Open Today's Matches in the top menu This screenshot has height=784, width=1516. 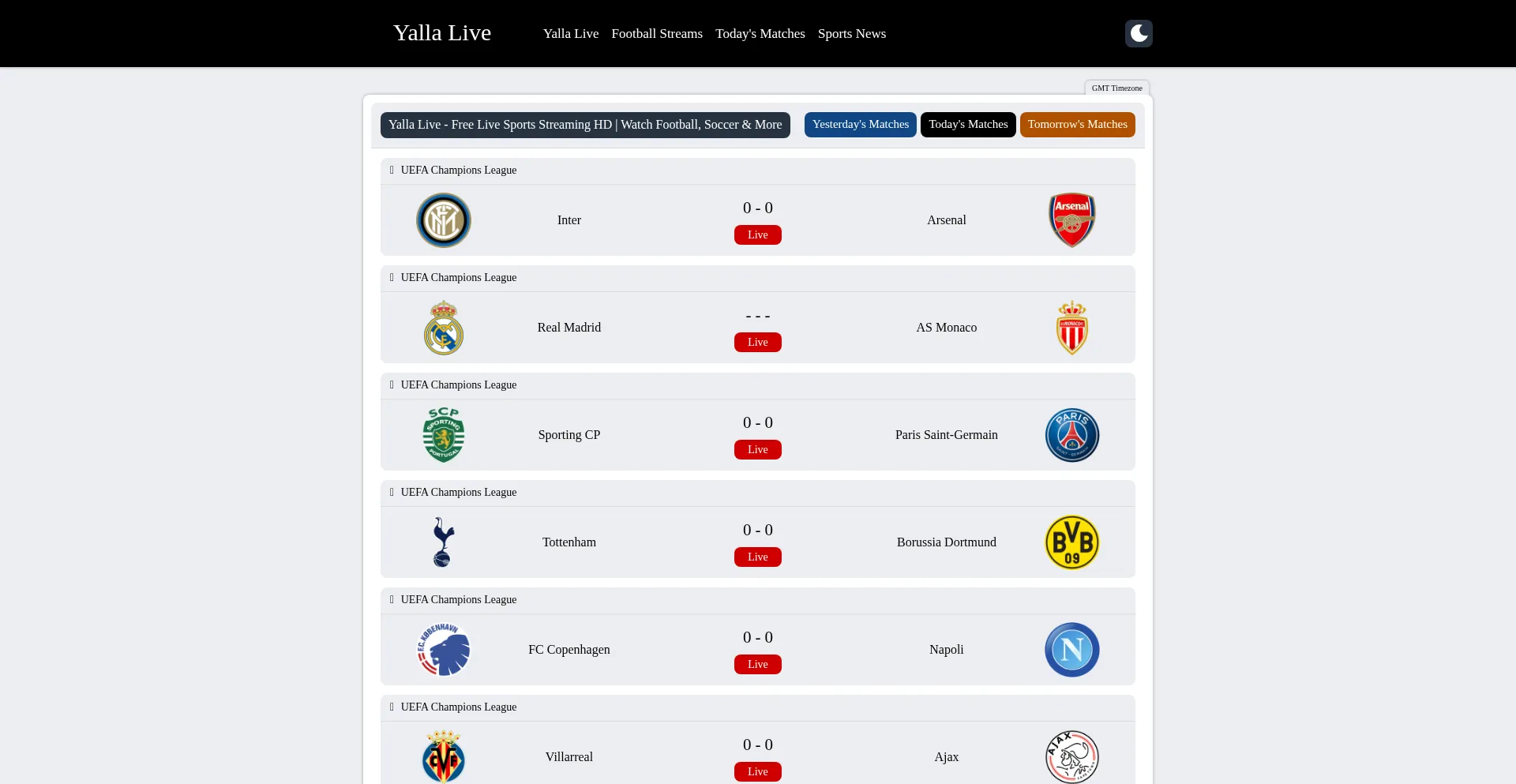pyautogui.click(x=760, y=33)
